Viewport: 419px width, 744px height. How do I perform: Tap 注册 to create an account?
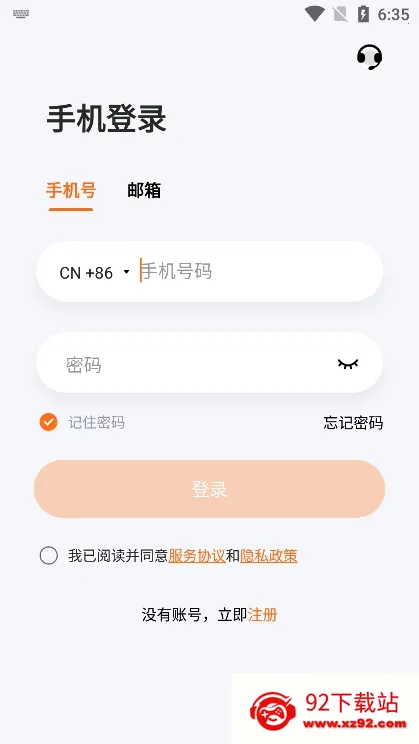click(262, 615)
